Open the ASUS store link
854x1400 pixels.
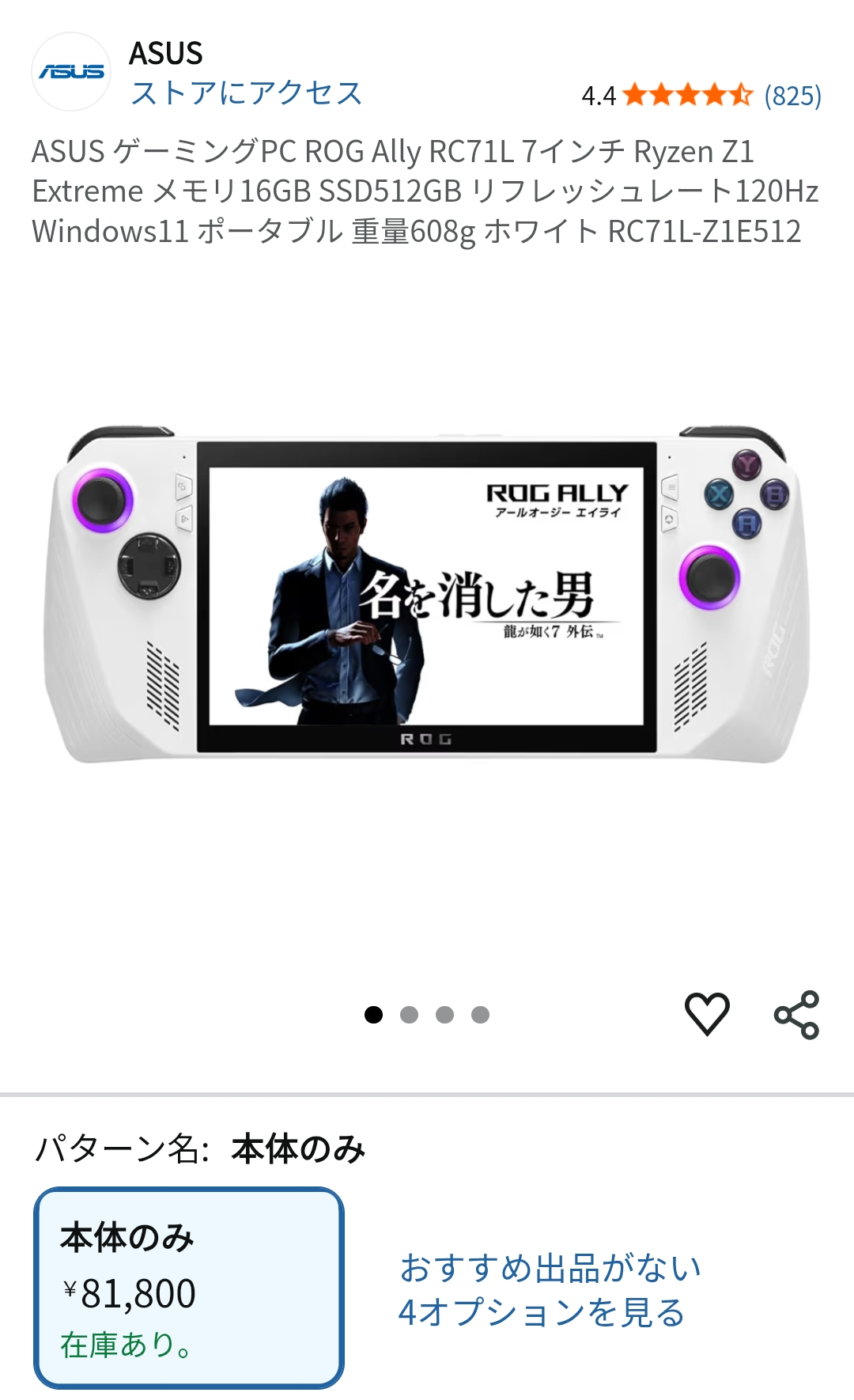[246, 93]
